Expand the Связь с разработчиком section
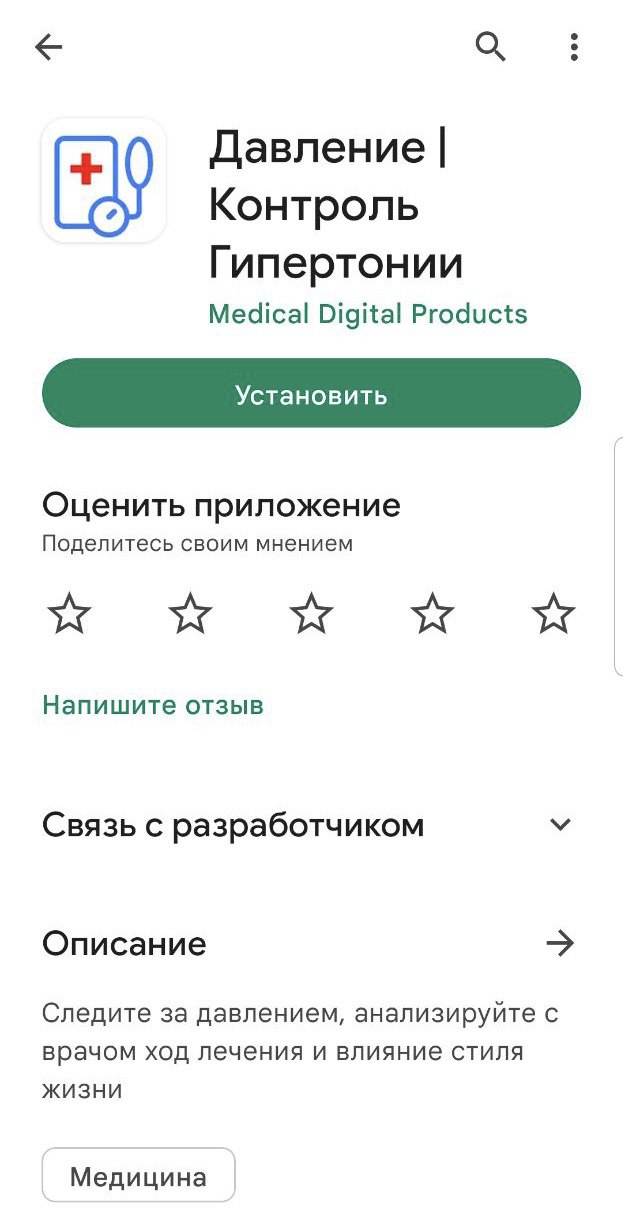 (x=560, y=825)
